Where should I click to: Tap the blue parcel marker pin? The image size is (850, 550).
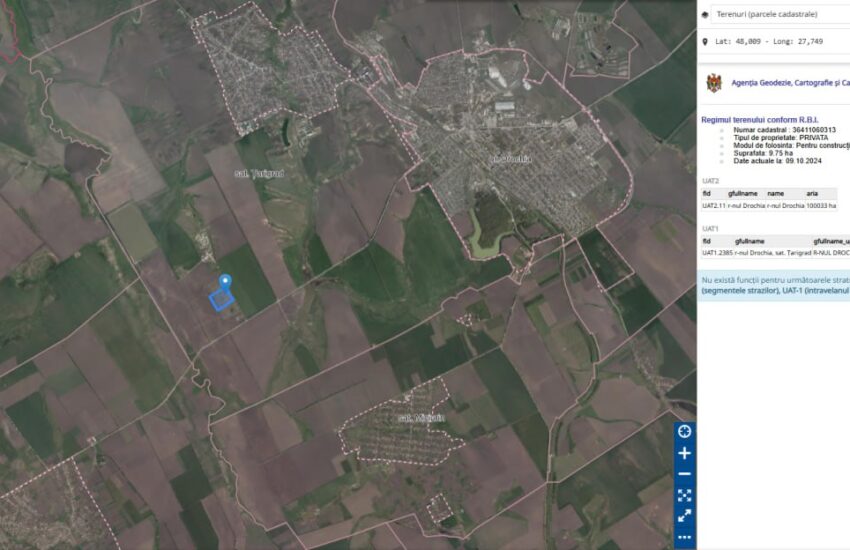pyautogui.click(x=225, y=283)
